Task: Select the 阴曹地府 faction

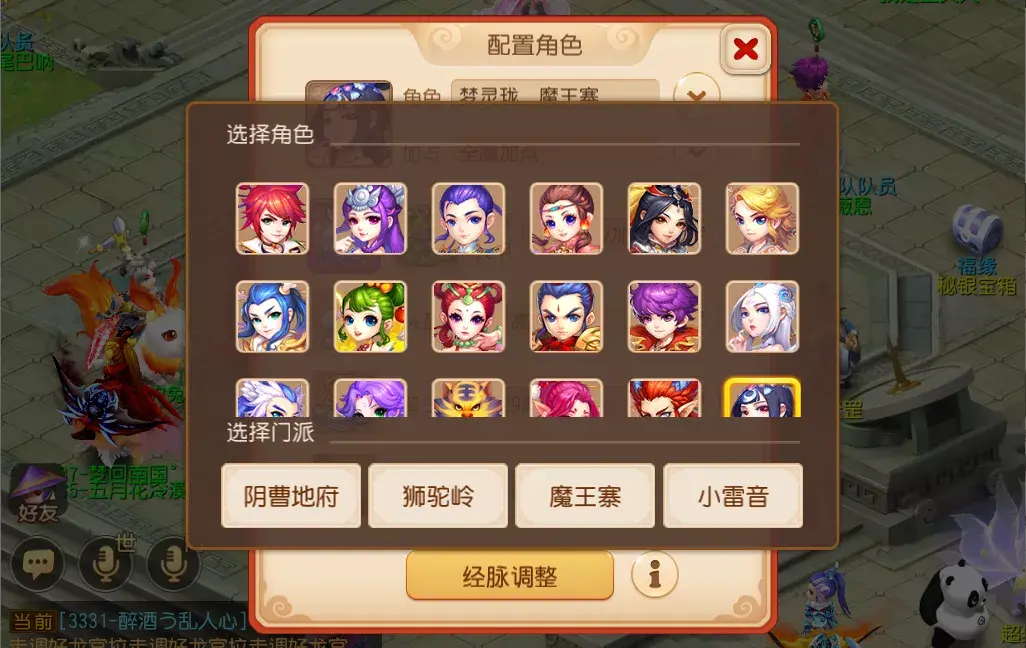Action: 291,496
